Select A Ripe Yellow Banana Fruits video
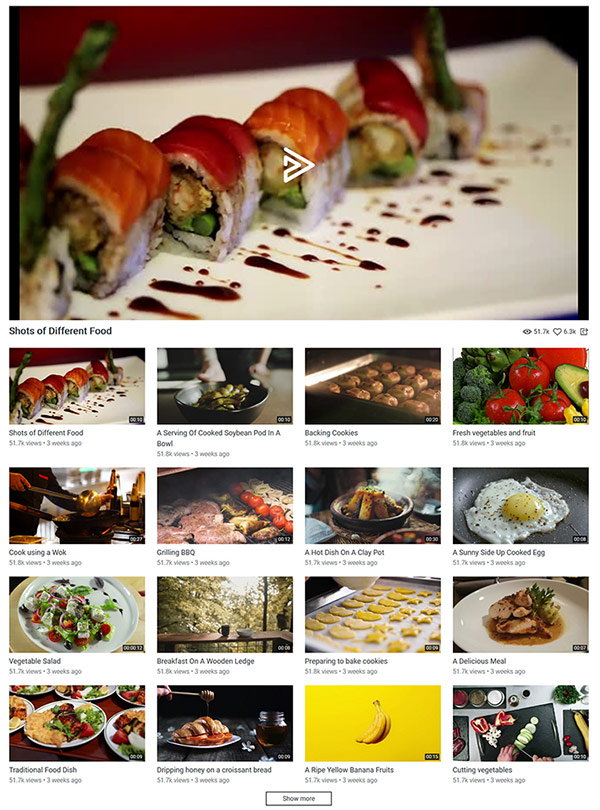This screenshot has width=600, height=810. coord(372,723)
